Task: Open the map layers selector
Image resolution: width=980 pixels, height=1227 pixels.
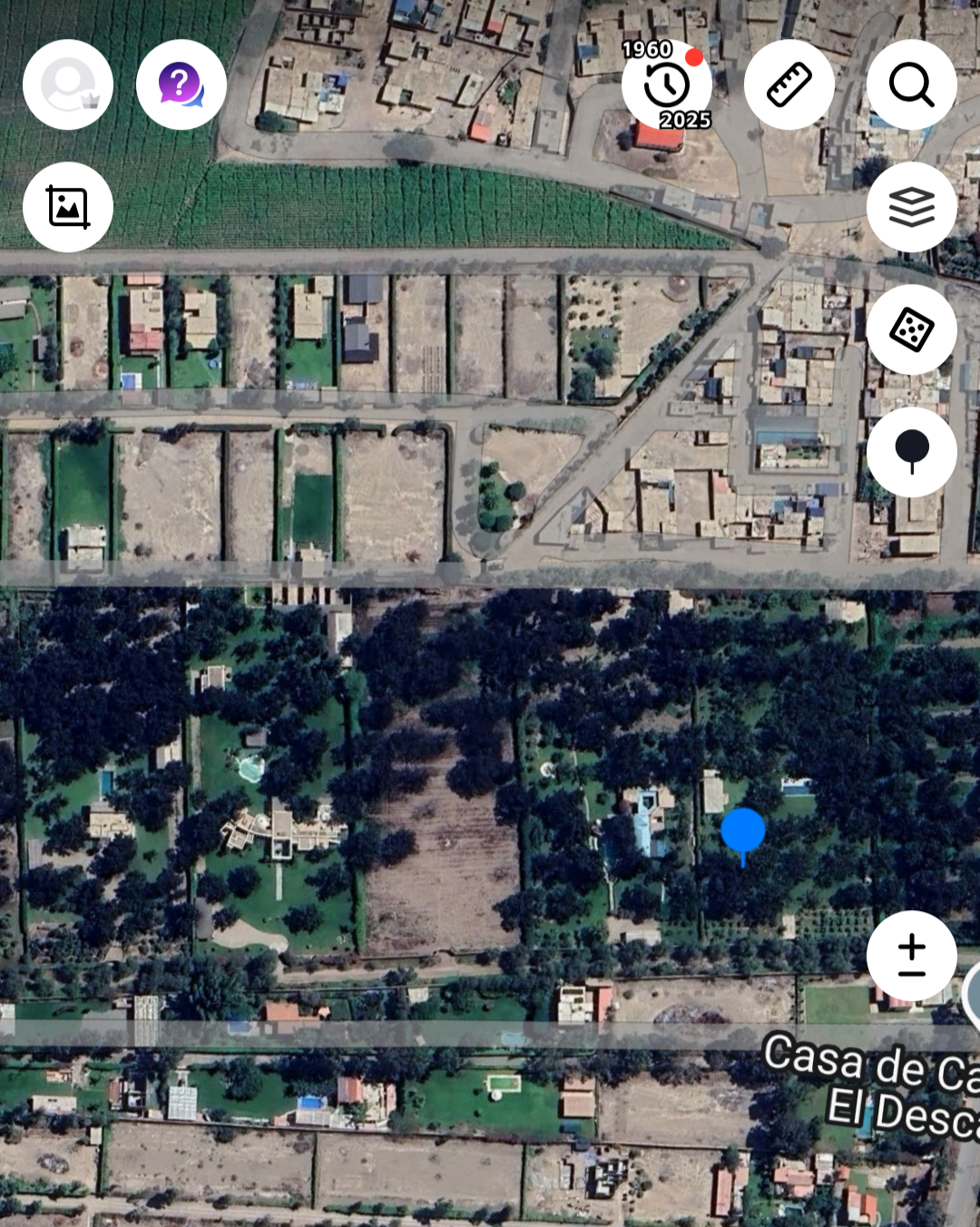Action: (912, 207)
